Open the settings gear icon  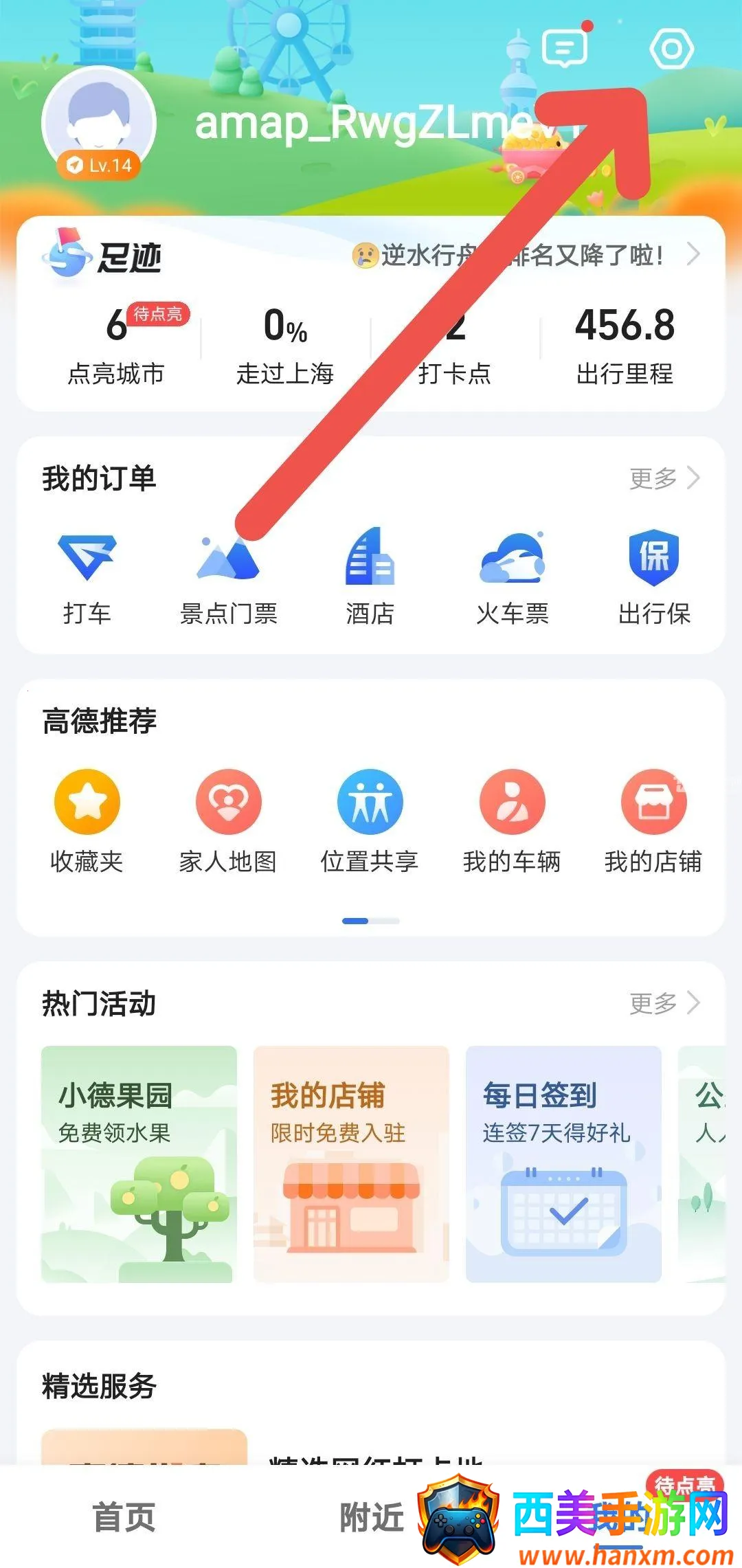pyautogui.click(x=671, y=49)
